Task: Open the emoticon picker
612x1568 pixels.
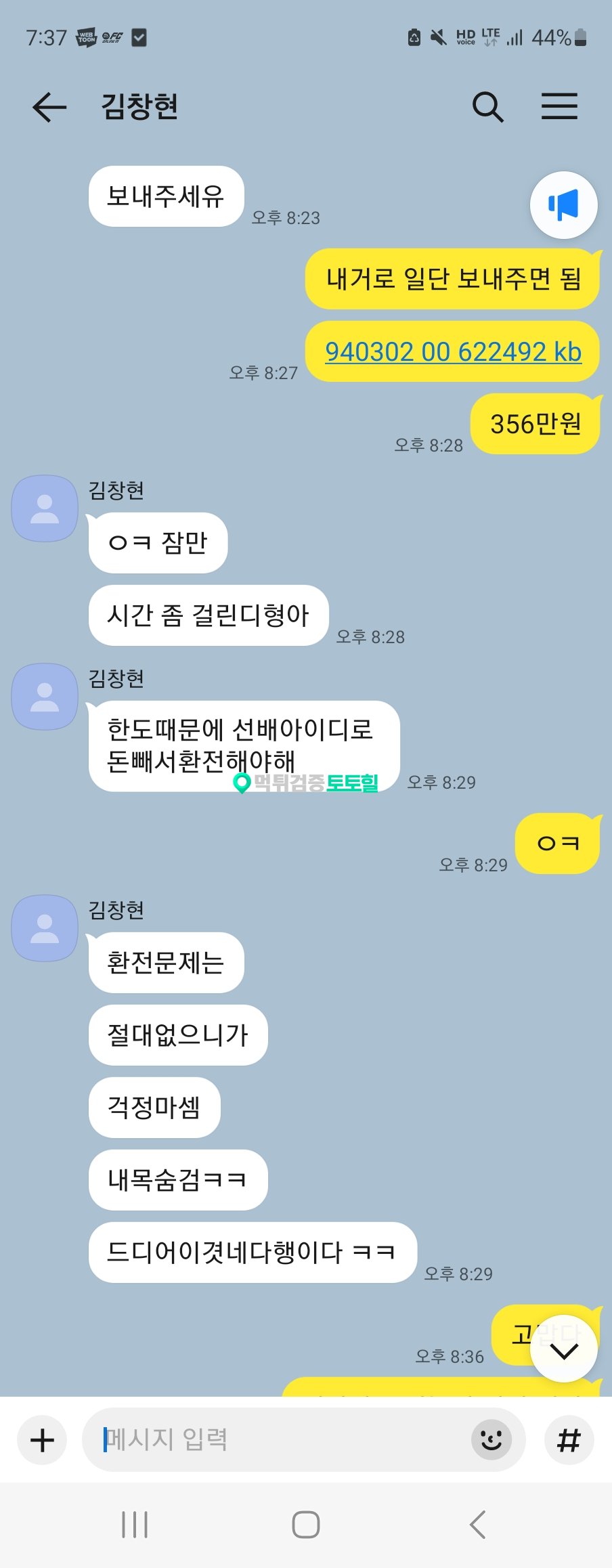Action: coord(491,1439)
